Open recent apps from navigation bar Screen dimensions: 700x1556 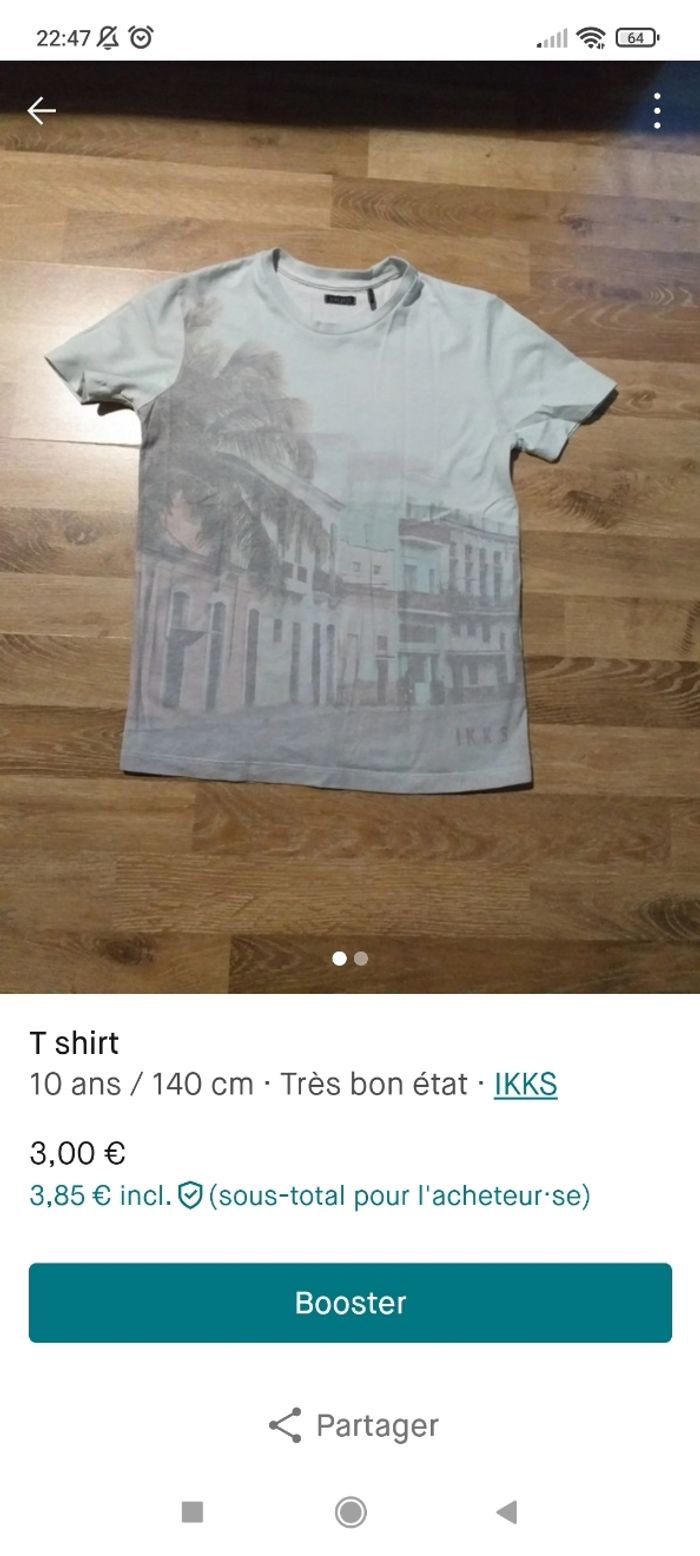pos(193,1512)
